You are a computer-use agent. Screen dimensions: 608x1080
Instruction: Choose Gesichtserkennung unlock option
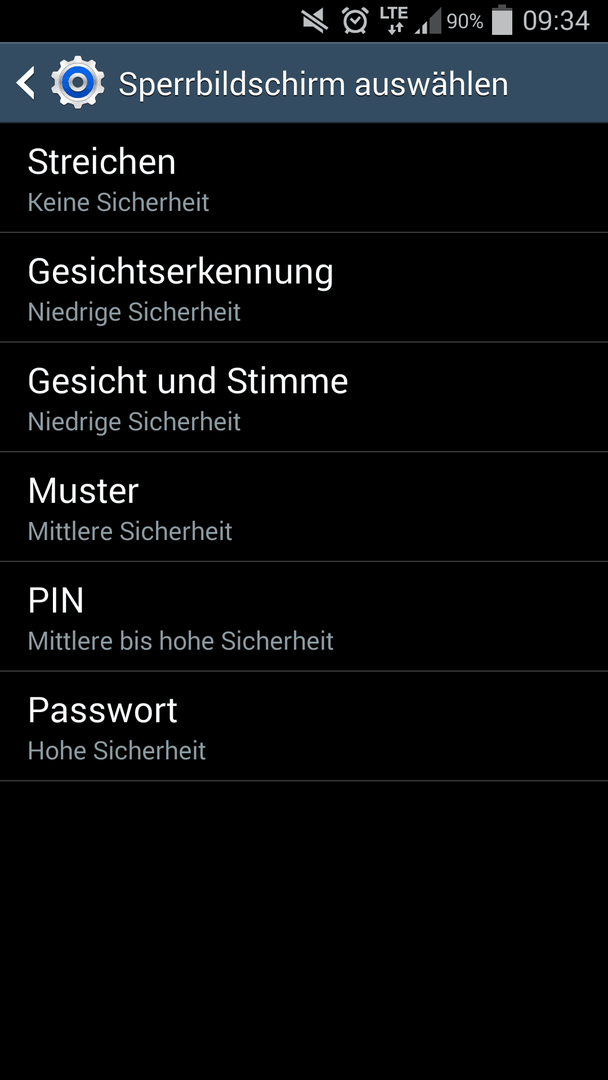[x=304, y=287]
